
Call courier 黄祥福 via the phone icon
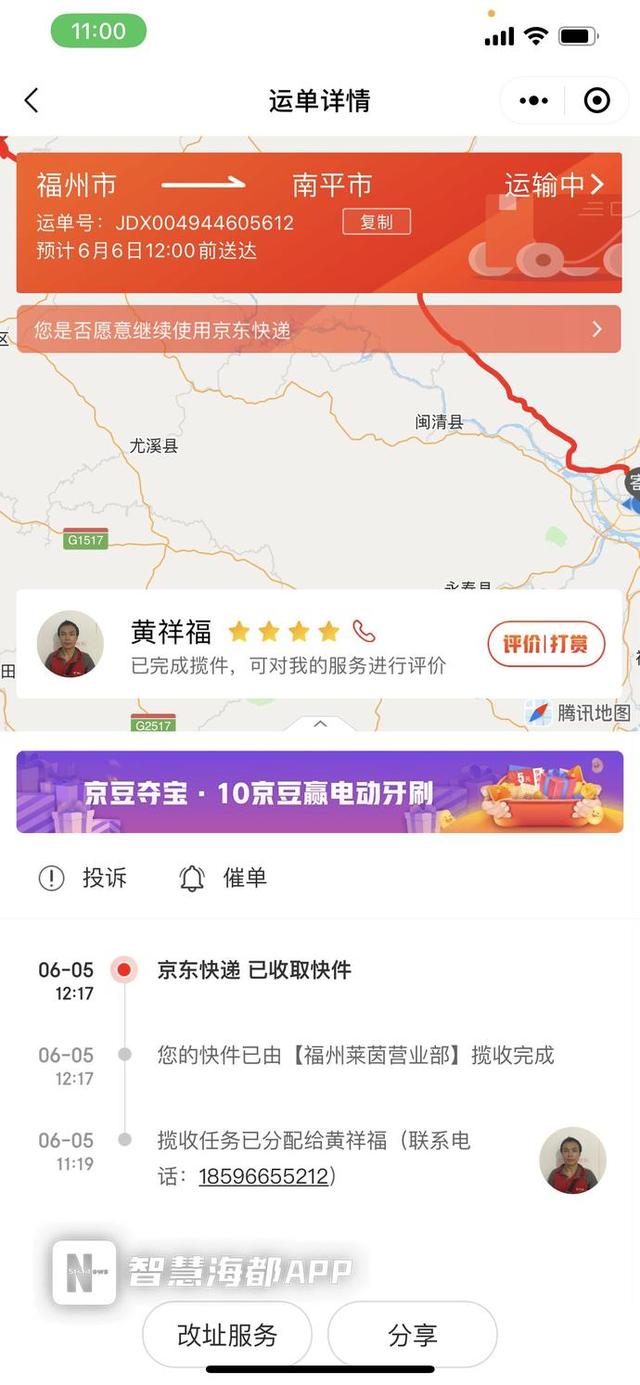pos(364,631)
